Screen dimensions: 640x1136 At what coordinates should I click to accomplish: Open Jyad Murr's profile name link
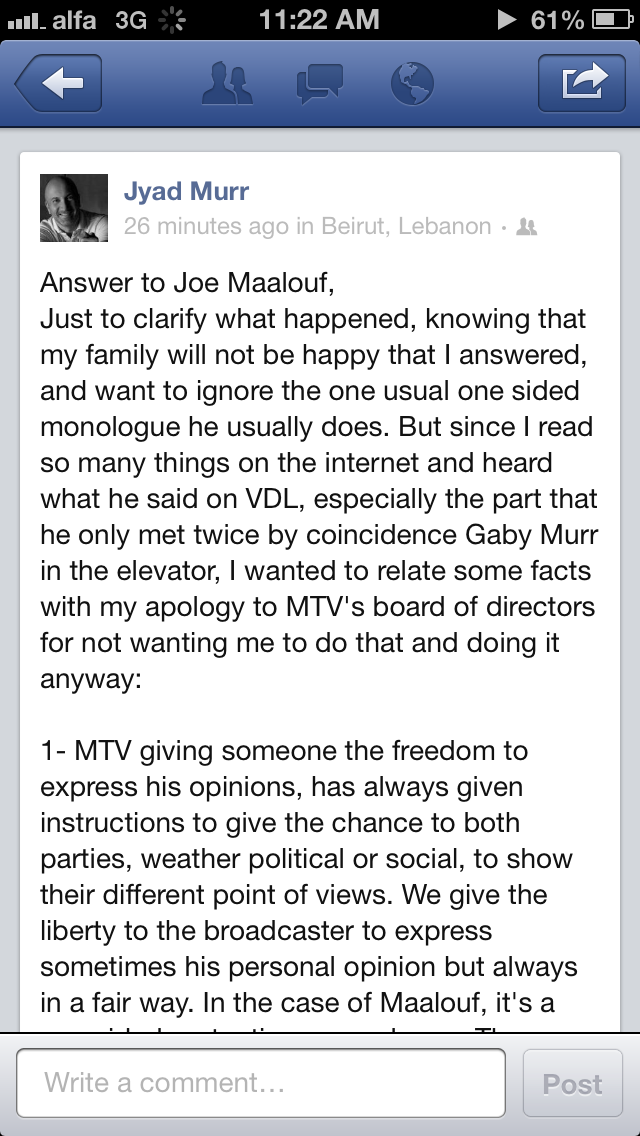pos(186,191)
